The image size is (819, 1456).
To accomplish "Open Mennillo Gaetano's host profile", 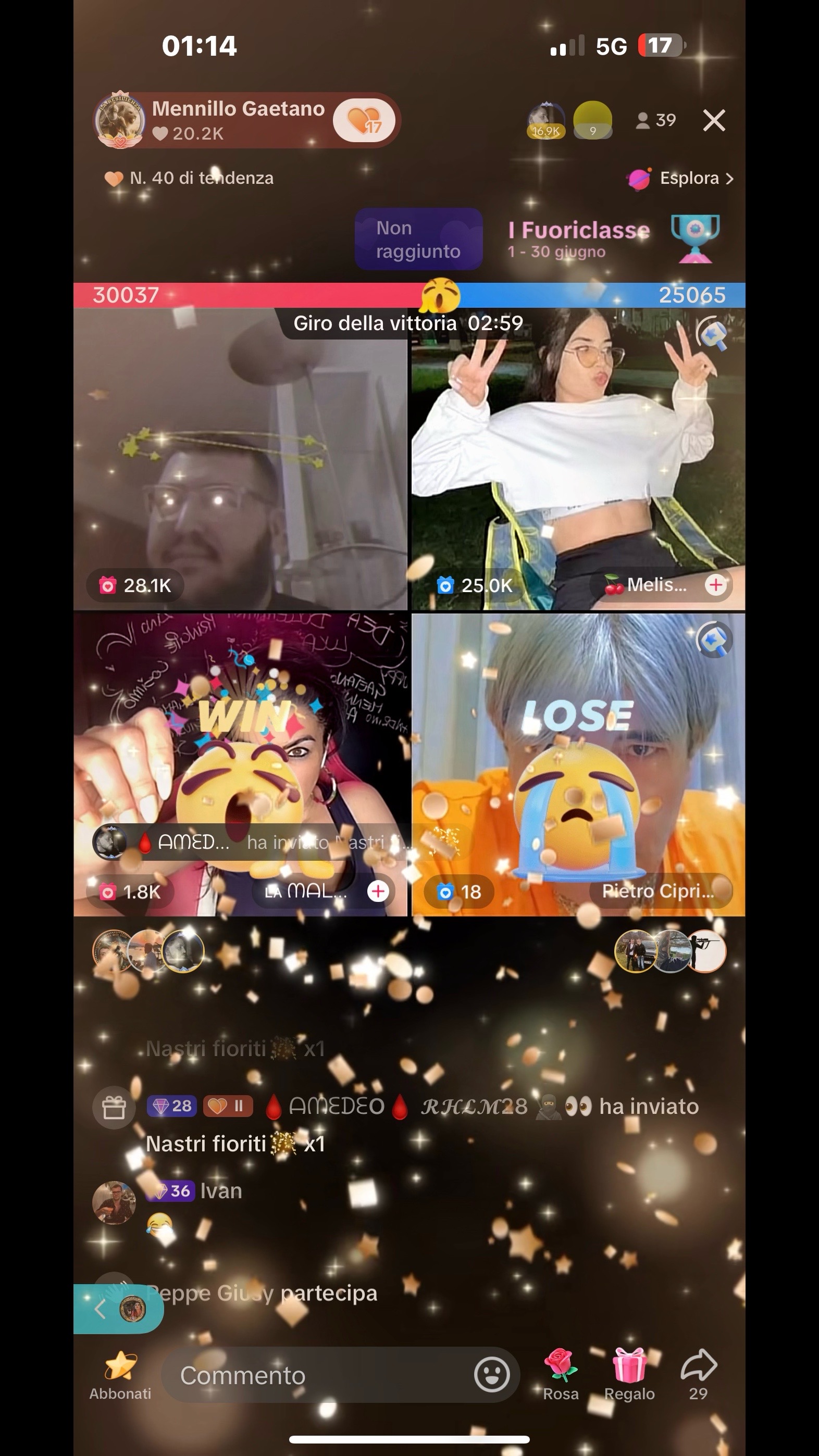I will [x=120, y=120].
